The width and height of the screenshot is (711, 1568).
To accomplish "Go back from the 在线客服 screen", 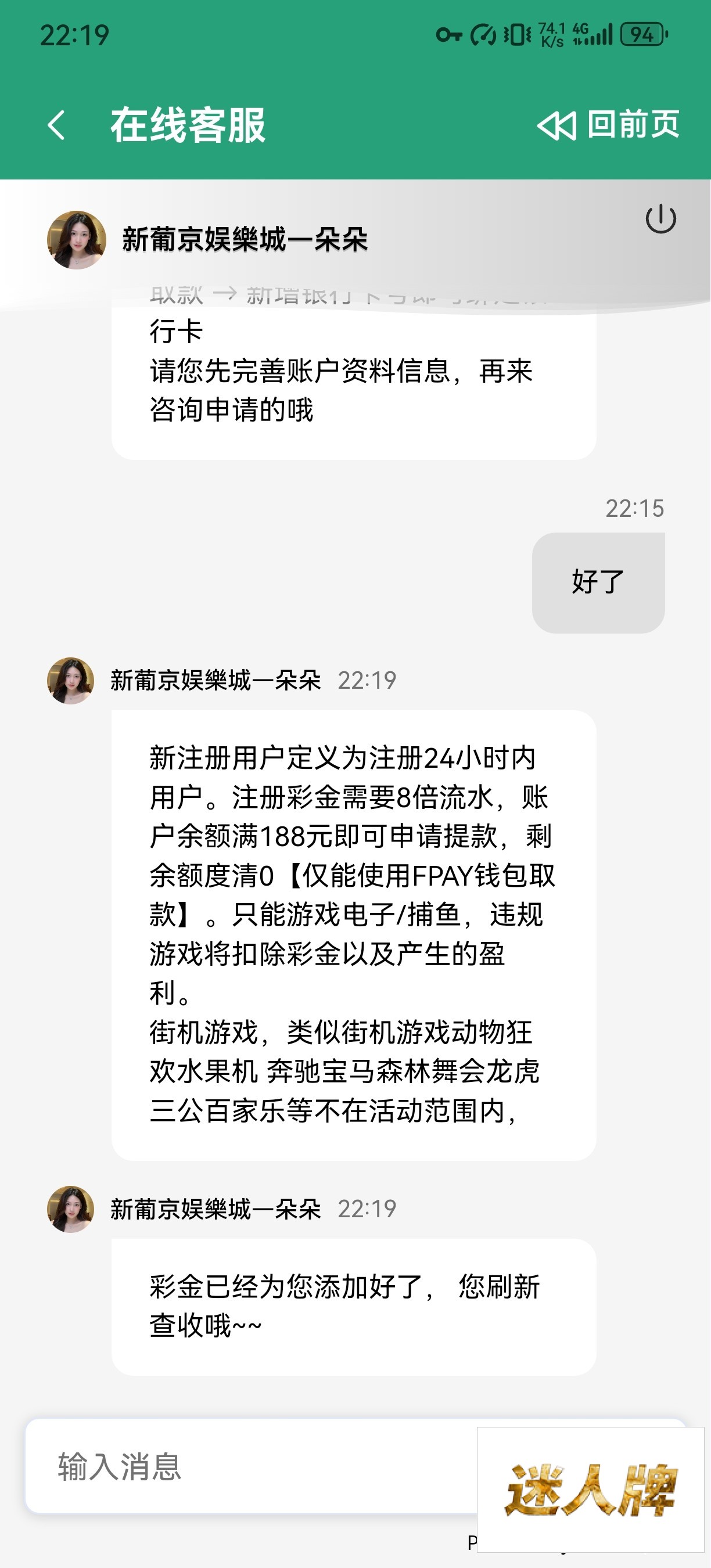I will [x=56, y=125].
